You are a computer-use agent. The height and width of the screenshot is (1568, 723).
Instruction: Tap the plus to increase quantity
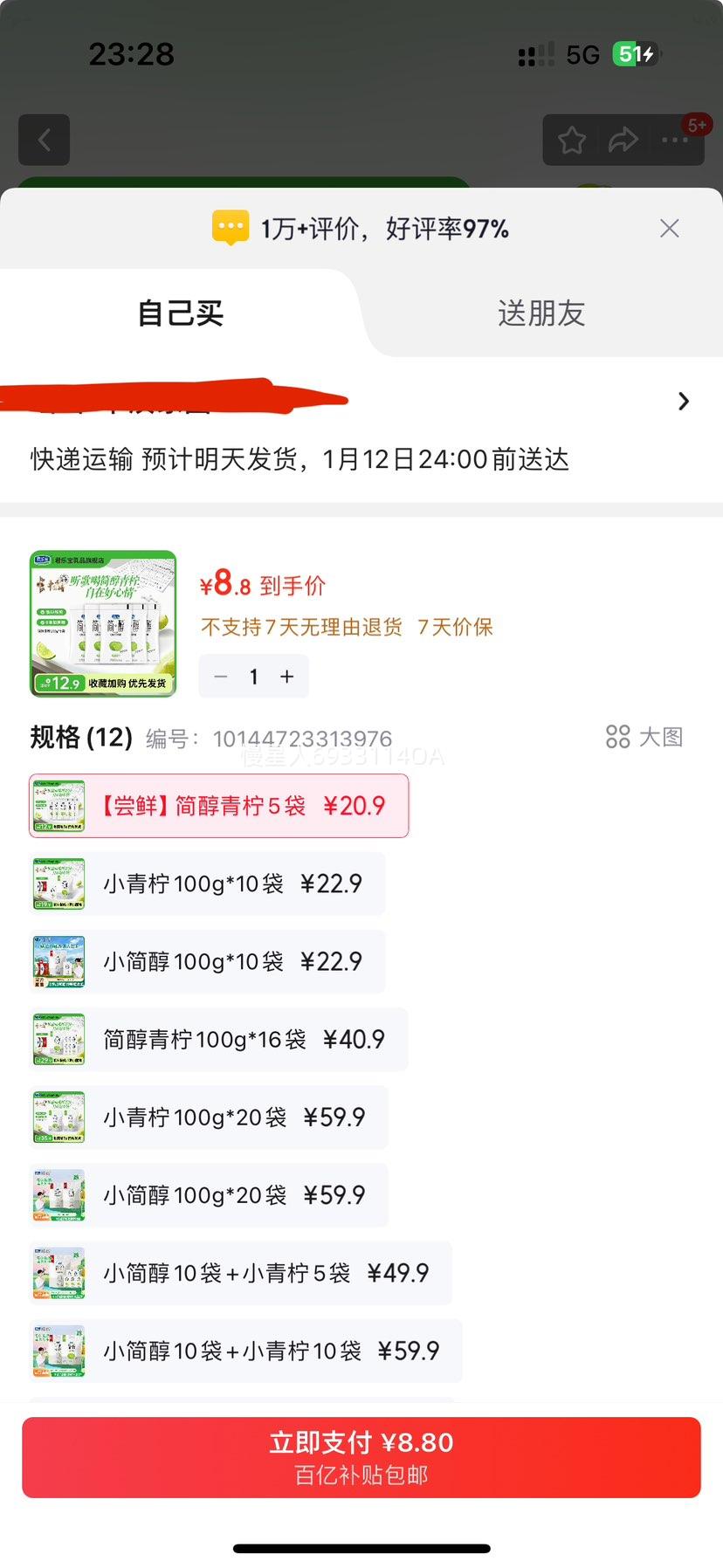286,677
